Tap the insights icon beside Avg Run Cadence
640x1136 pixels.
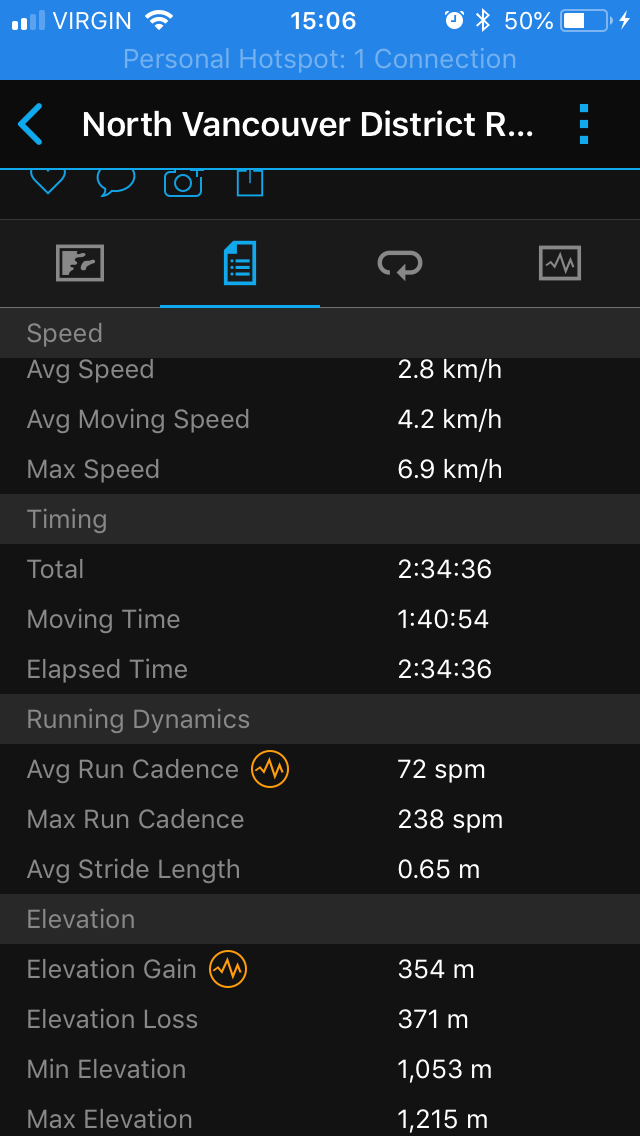[x=270, y=769]
